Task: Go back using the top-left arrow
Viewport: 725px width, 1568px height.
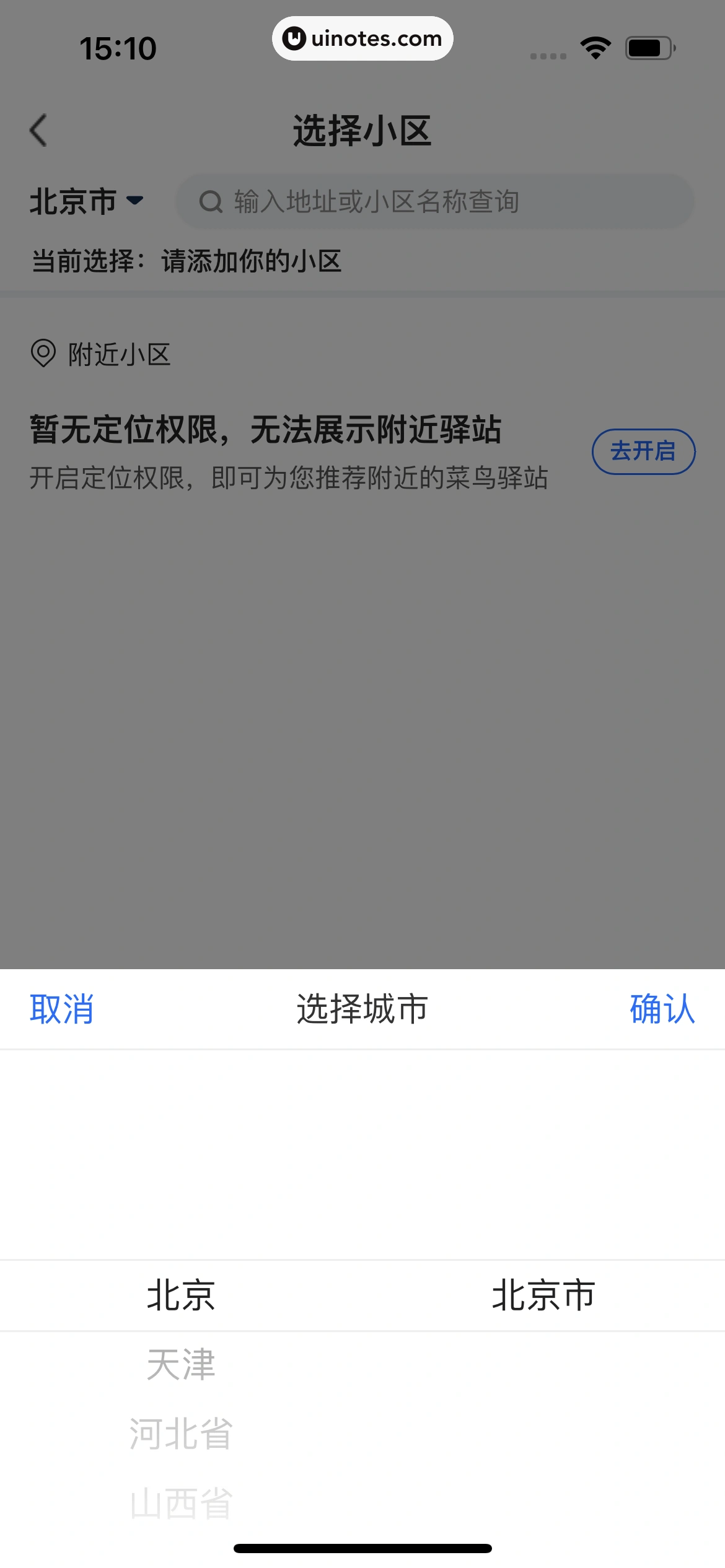Action: pyautogui.click(x=38, y=131)
